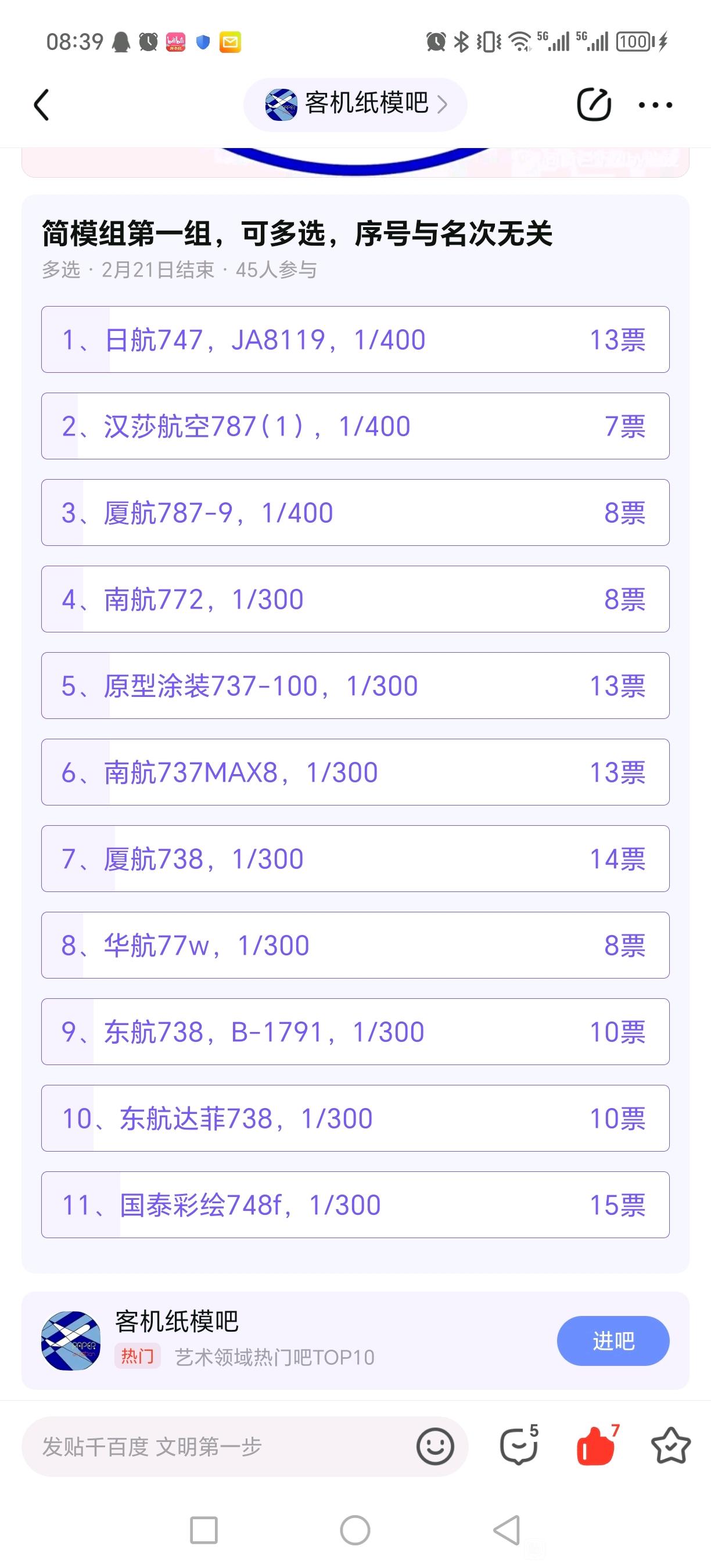This screenshot has width=711, height=1568.
Task: Choose poll option 华航77w
Action: 355,945
